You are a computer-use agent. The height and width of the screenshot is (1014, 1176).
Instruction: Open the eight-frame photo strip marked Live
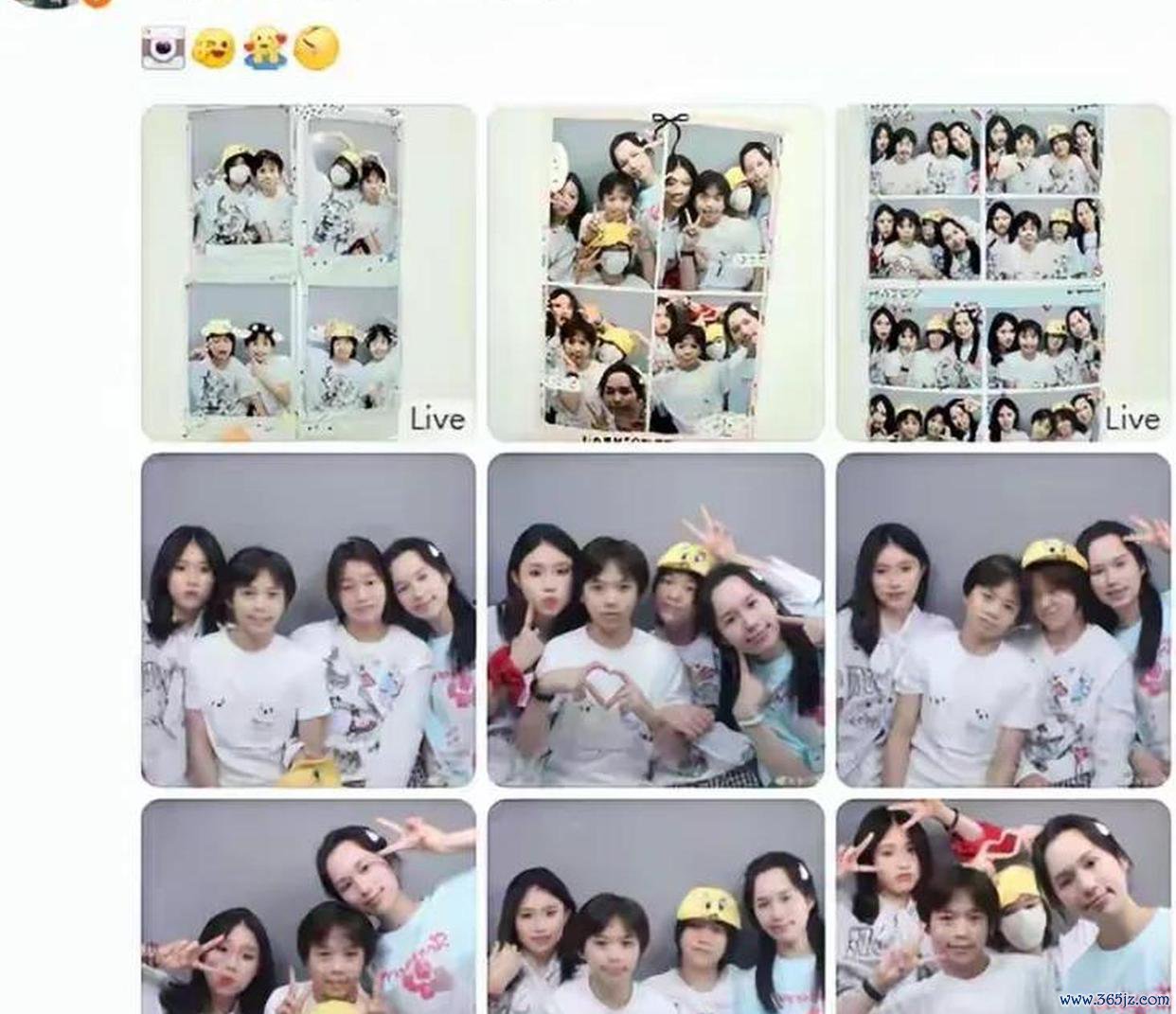[1003, 273]
